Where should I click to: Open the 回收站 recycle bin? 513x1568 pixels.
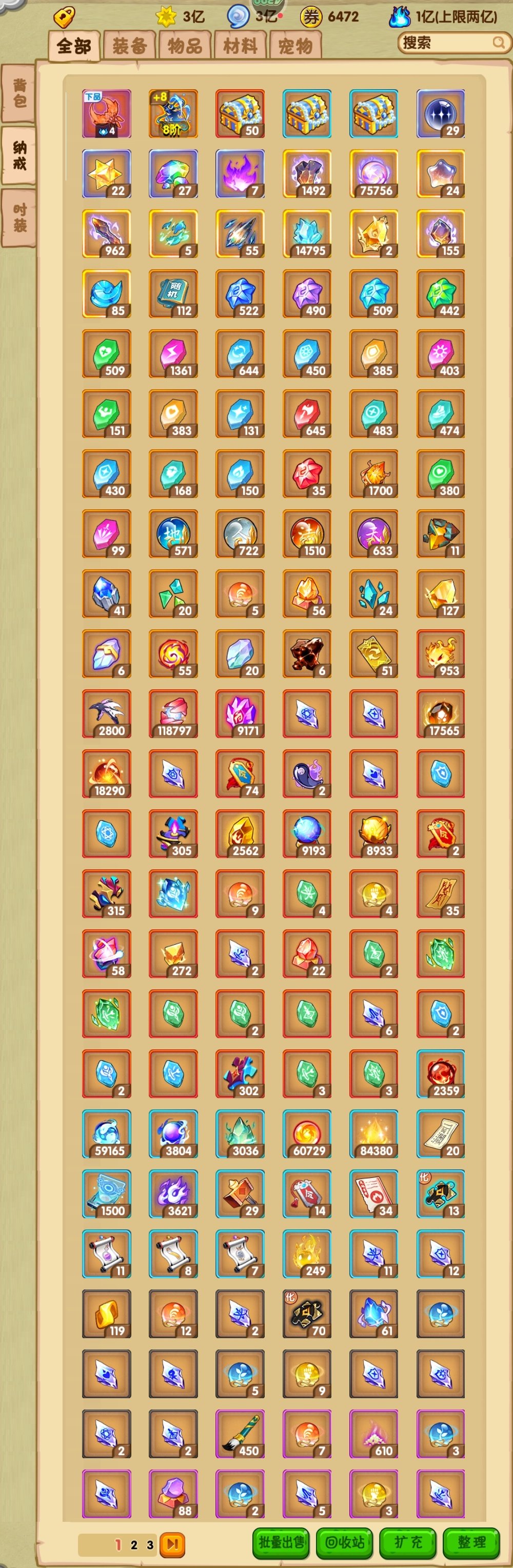344,1541
